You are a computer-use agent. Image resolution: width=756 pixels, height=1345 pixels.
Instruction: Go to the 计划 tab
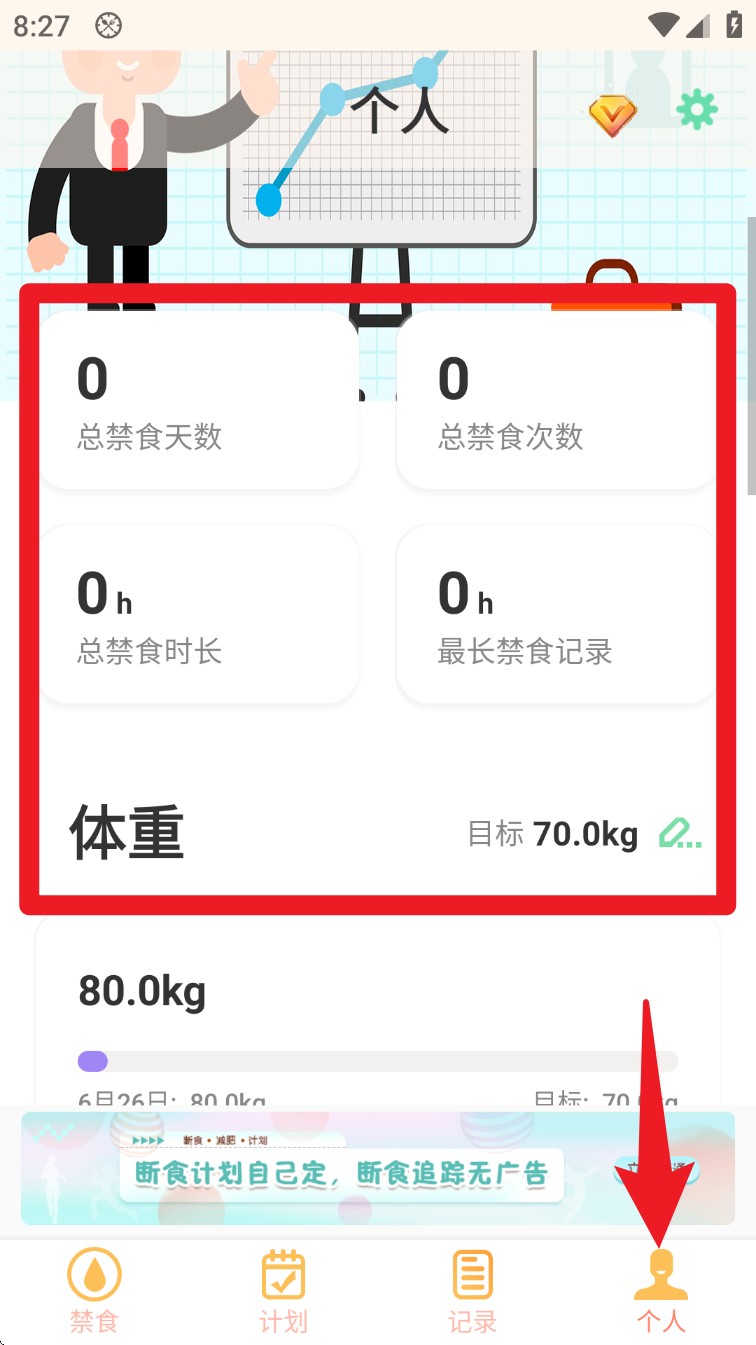283,1290
